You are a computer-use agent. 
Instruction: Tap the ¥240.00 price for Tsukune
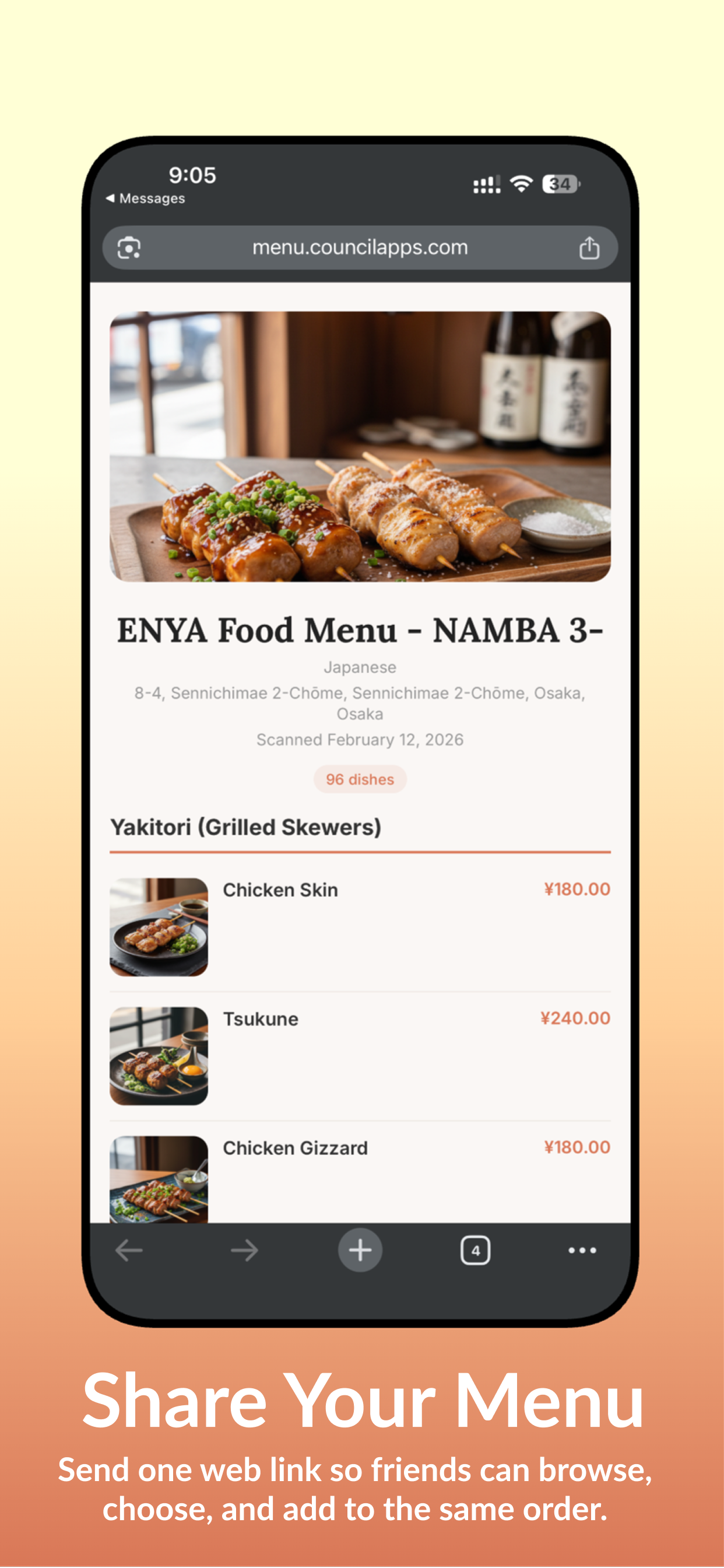point(575,1017)
